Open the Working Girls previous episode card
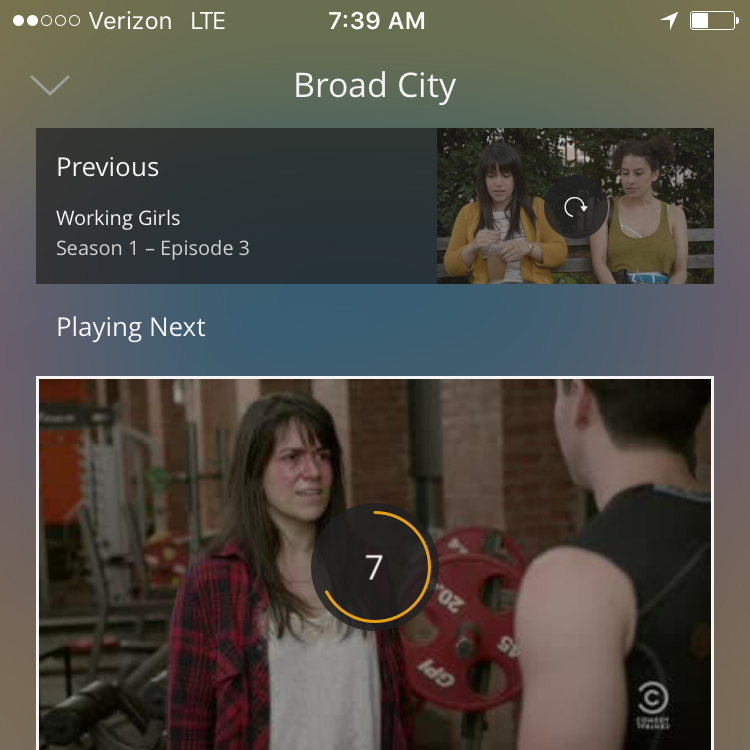 tap(236, 206)
